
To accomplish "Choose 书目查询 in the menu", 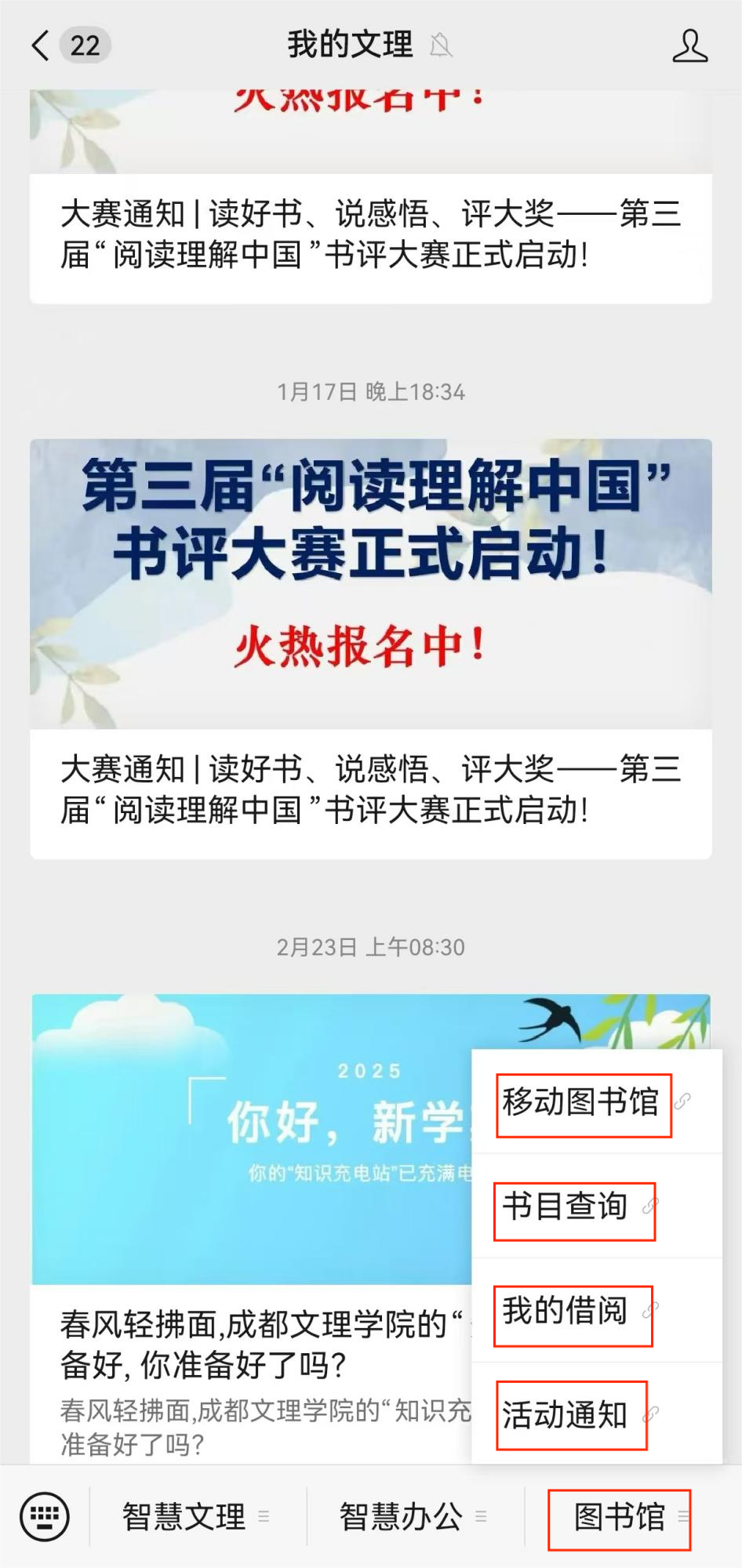I will pyautogui.click(x=566, y=1207).
